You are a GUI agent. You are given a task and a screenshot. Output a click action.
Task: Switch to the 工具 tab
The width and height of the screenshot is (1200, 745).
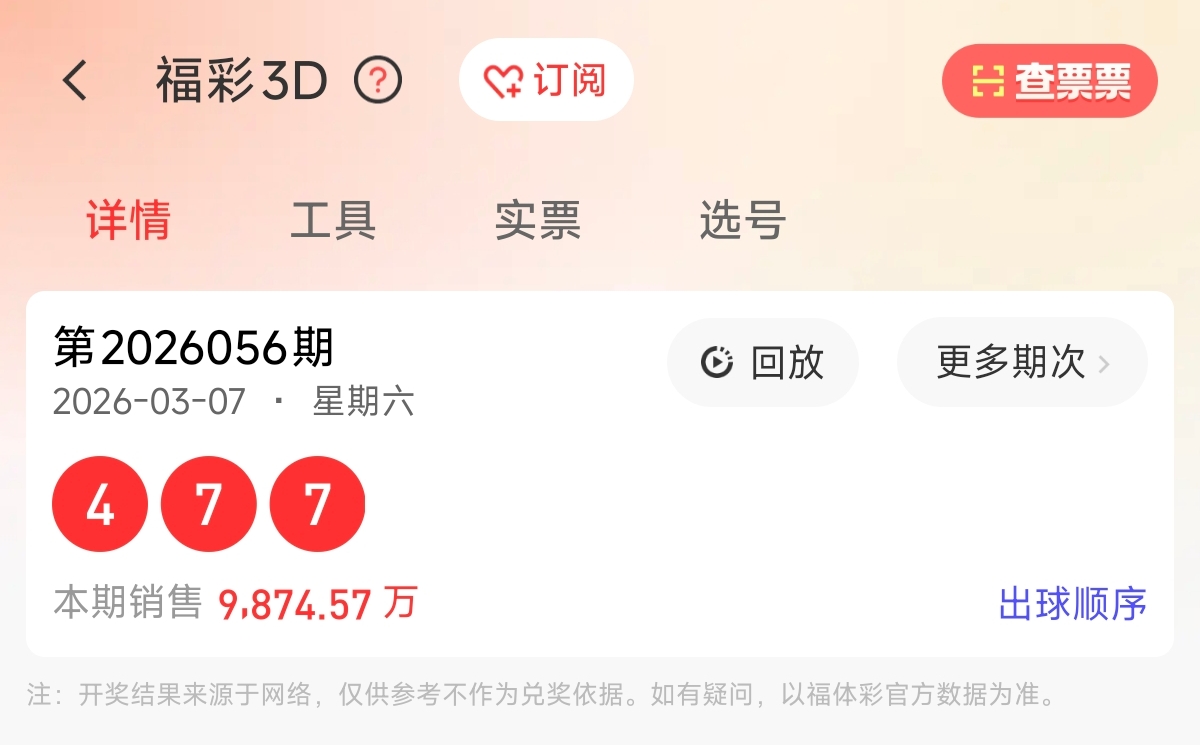coord(333,220)
